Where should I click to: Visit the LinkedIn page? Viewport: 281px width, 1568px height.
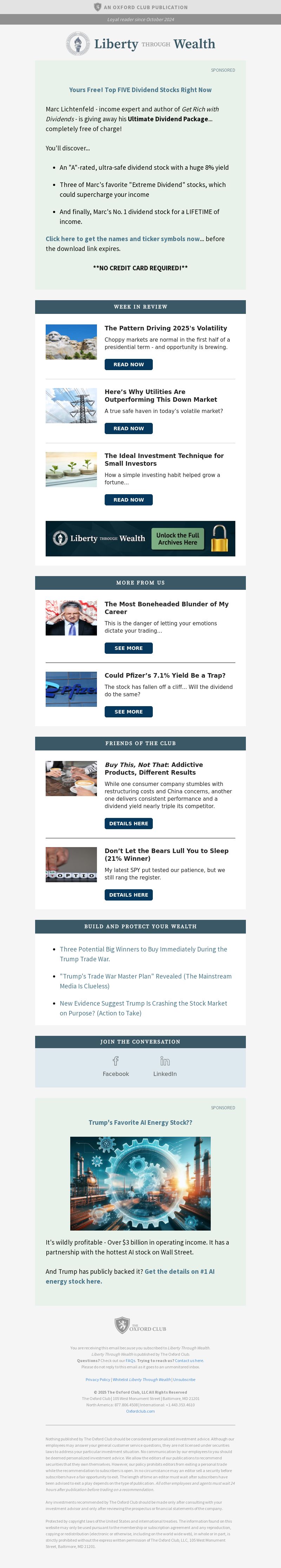click(x=165, y=1066)
